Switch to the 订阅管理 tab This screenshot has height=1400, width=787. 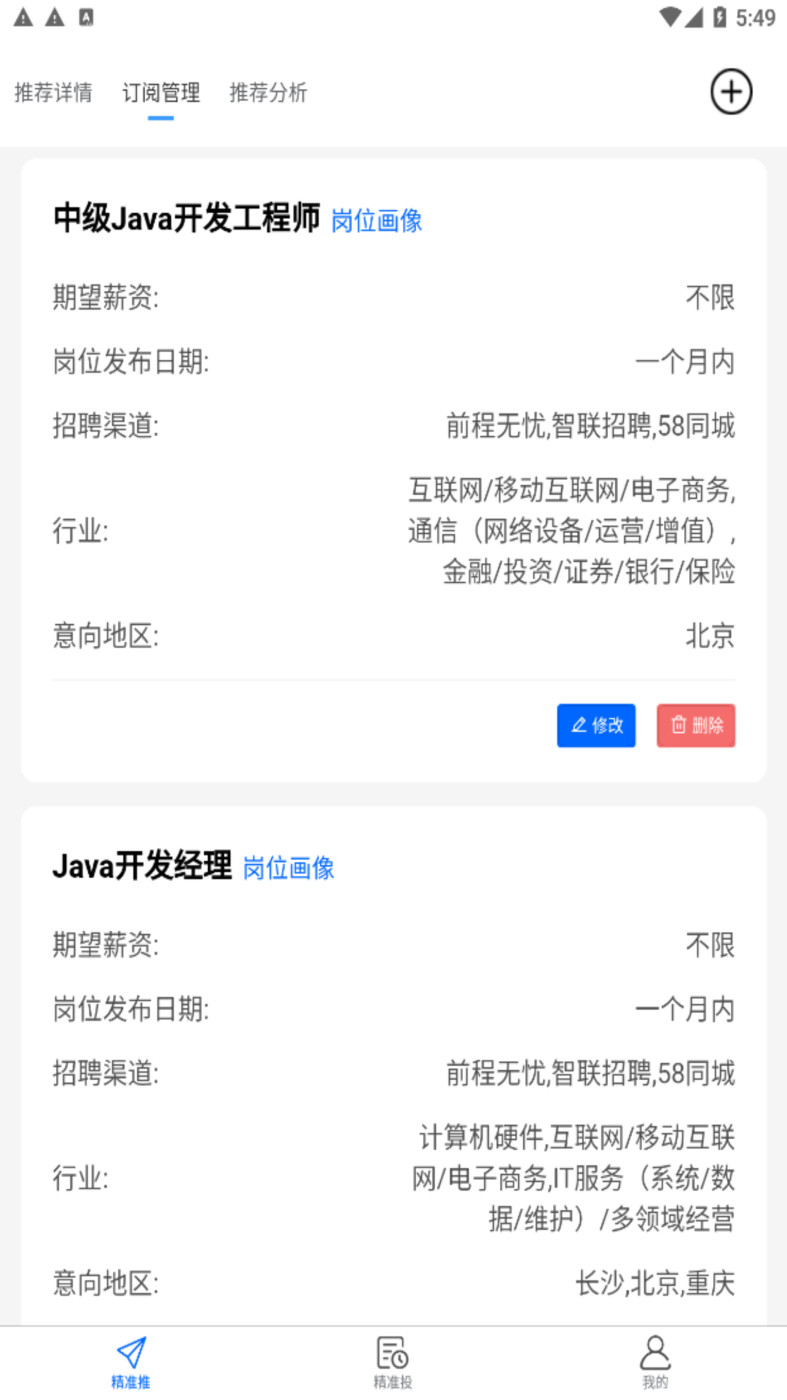[162, 92]
